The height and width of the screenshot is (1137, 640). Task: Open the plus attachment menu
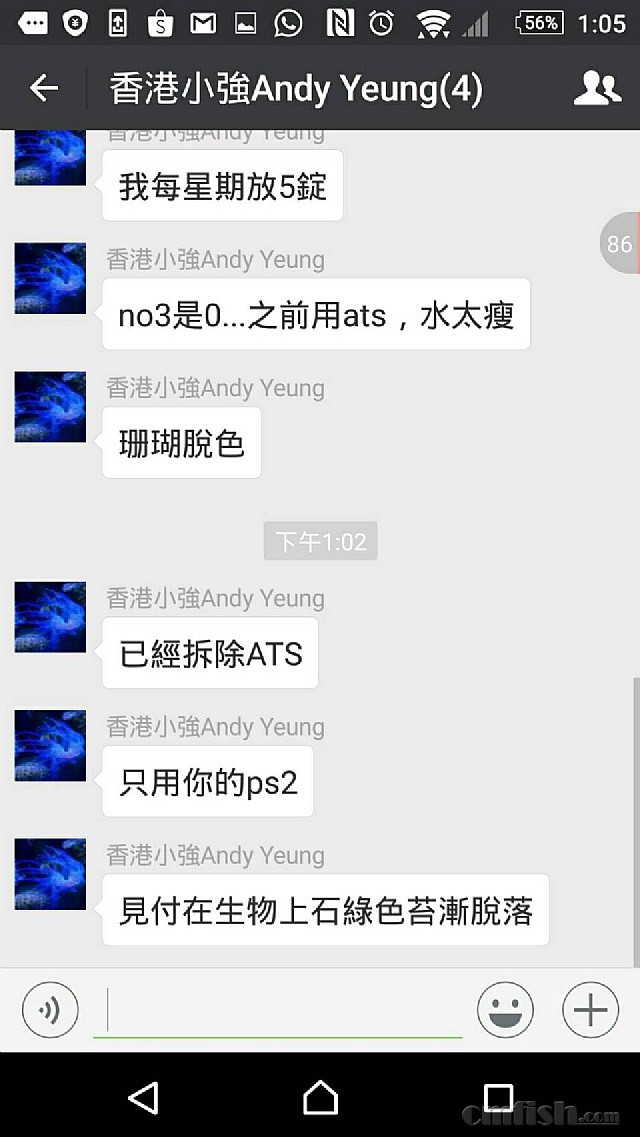point(590,1010)
